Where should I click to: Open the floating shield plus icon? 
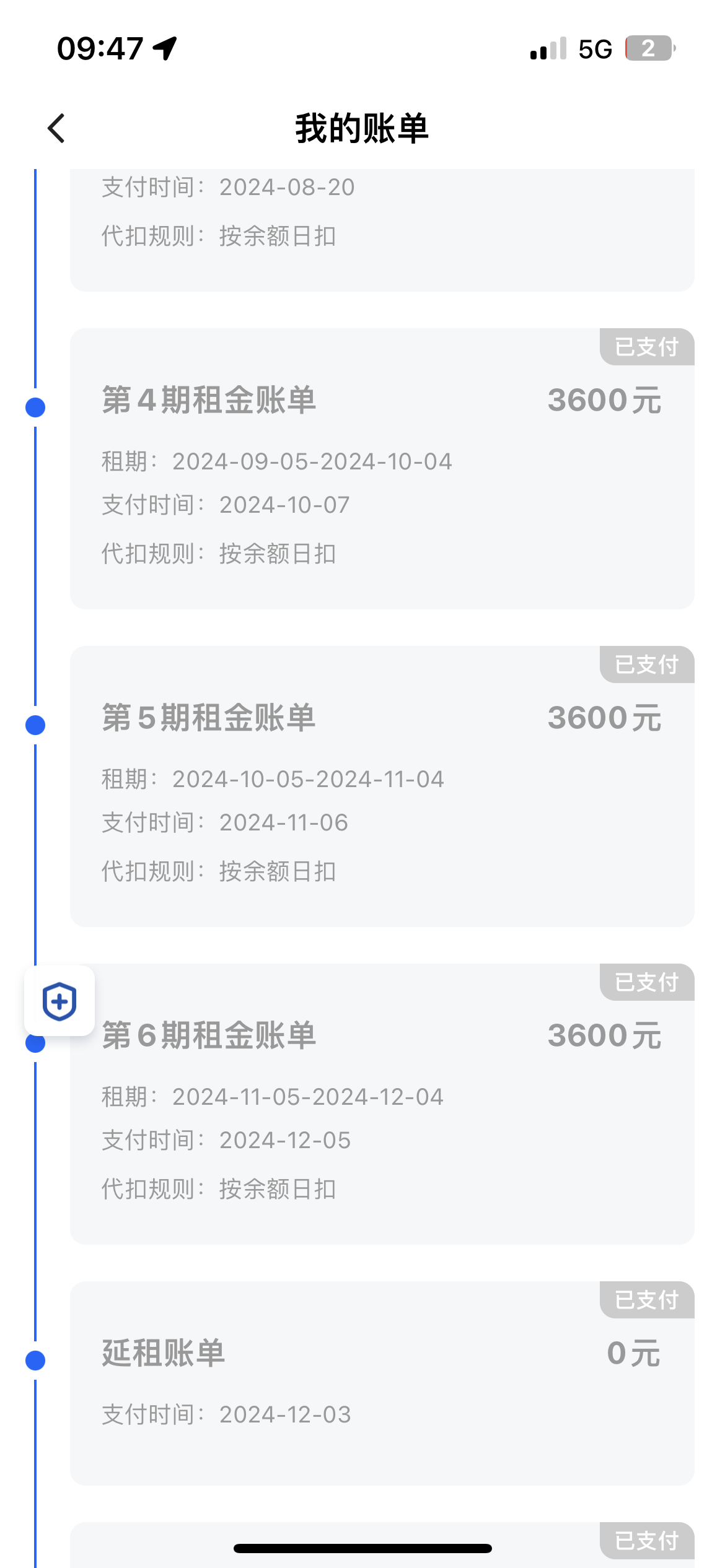(x=59, y=1001)
